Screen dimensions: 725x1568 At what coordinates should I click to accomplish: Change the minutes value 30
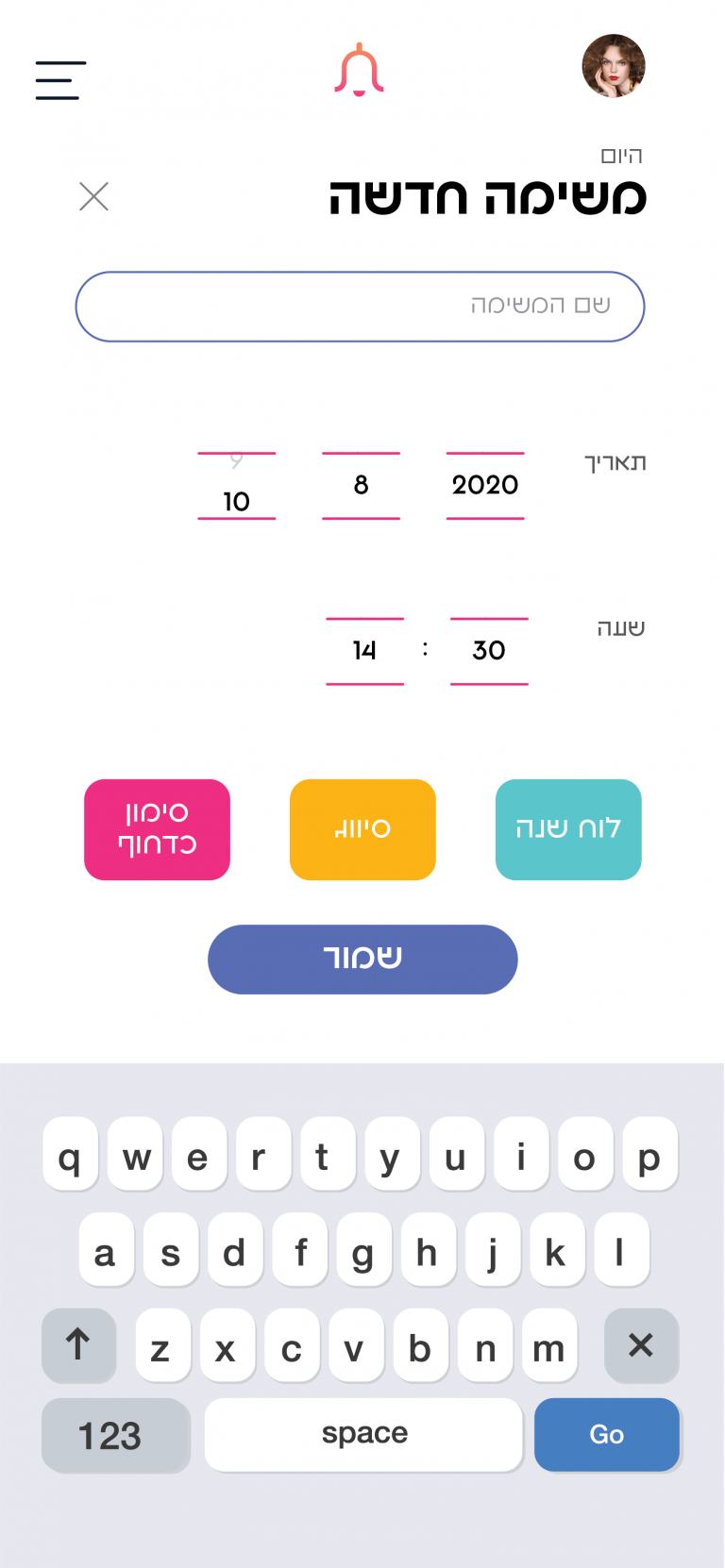tap(489, 650)
